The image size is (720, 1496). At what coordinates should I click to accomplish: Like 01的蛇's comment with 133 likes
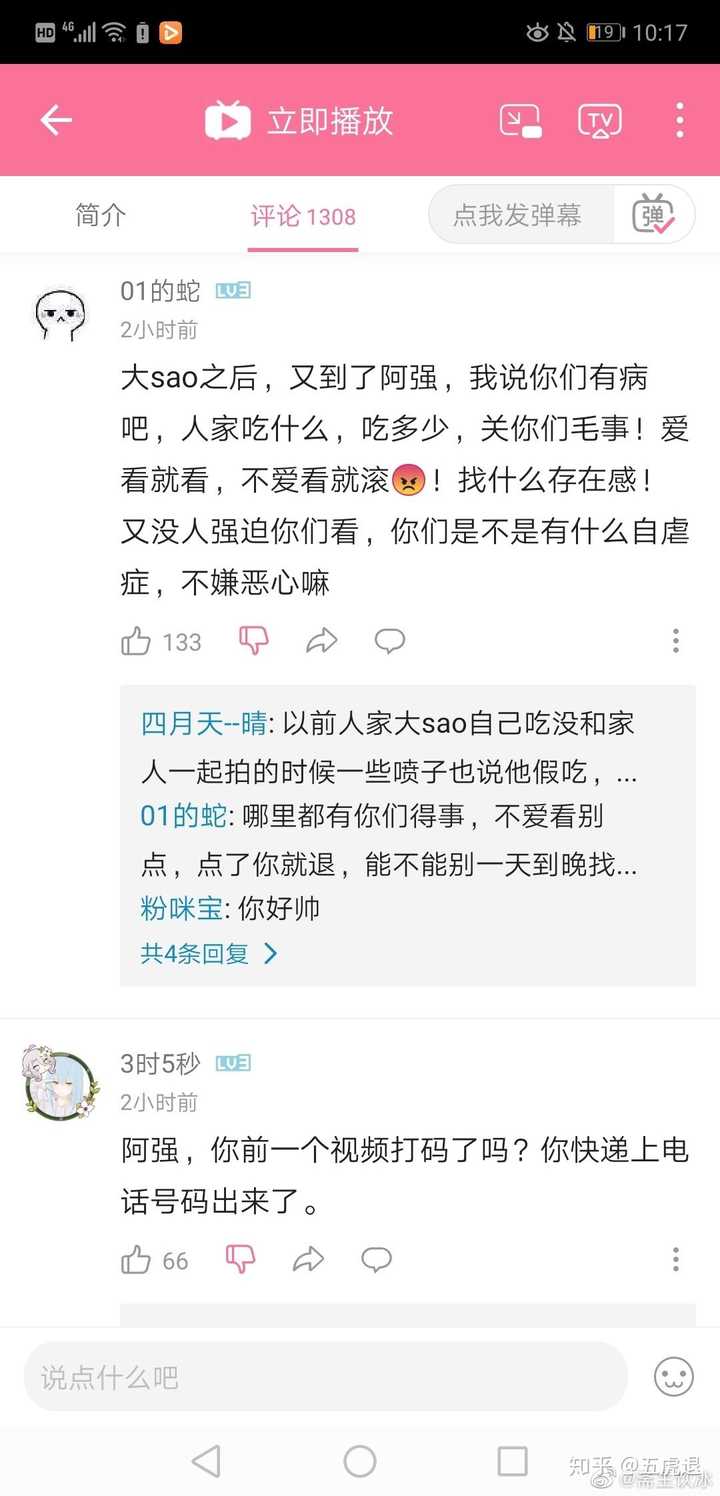pyautogui.click(x=137, y=641)
